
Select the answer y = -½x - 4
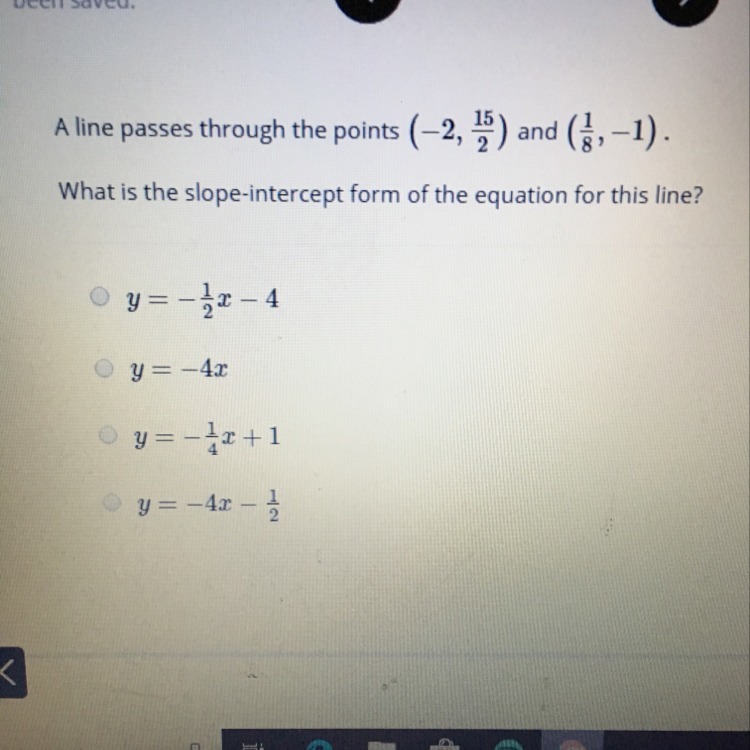point(99,297)
